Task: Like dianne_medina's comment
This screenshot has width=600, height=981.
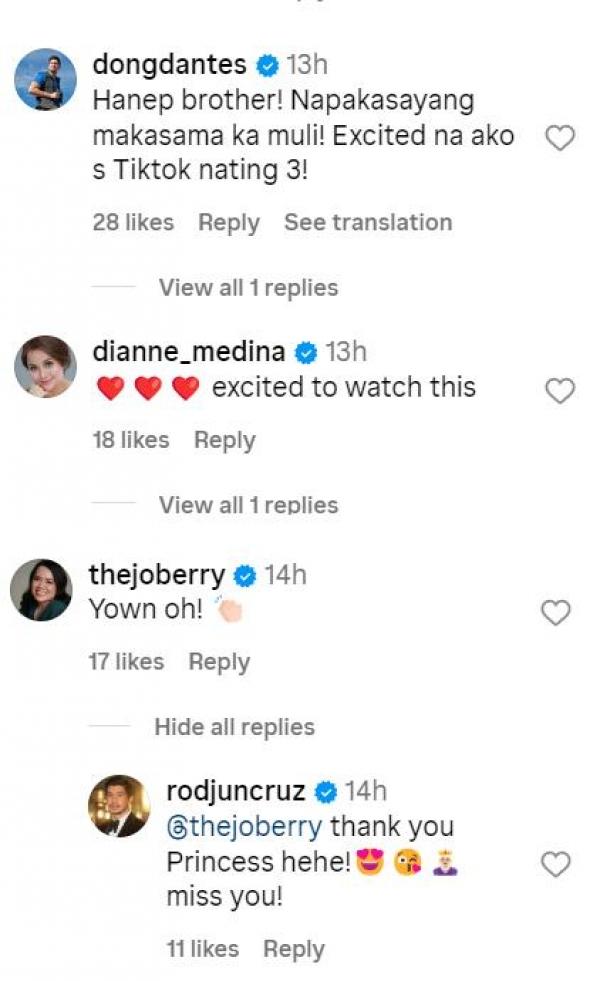Action: pyautogui.click(x=559, y=391)
